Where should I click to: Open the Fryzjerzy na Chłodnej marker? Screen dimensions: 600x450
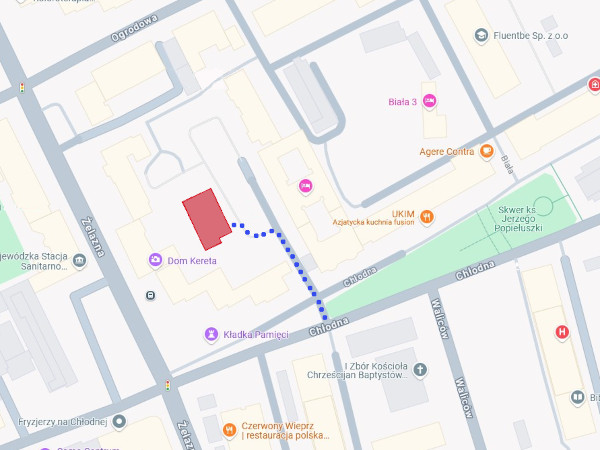(119, 422)
